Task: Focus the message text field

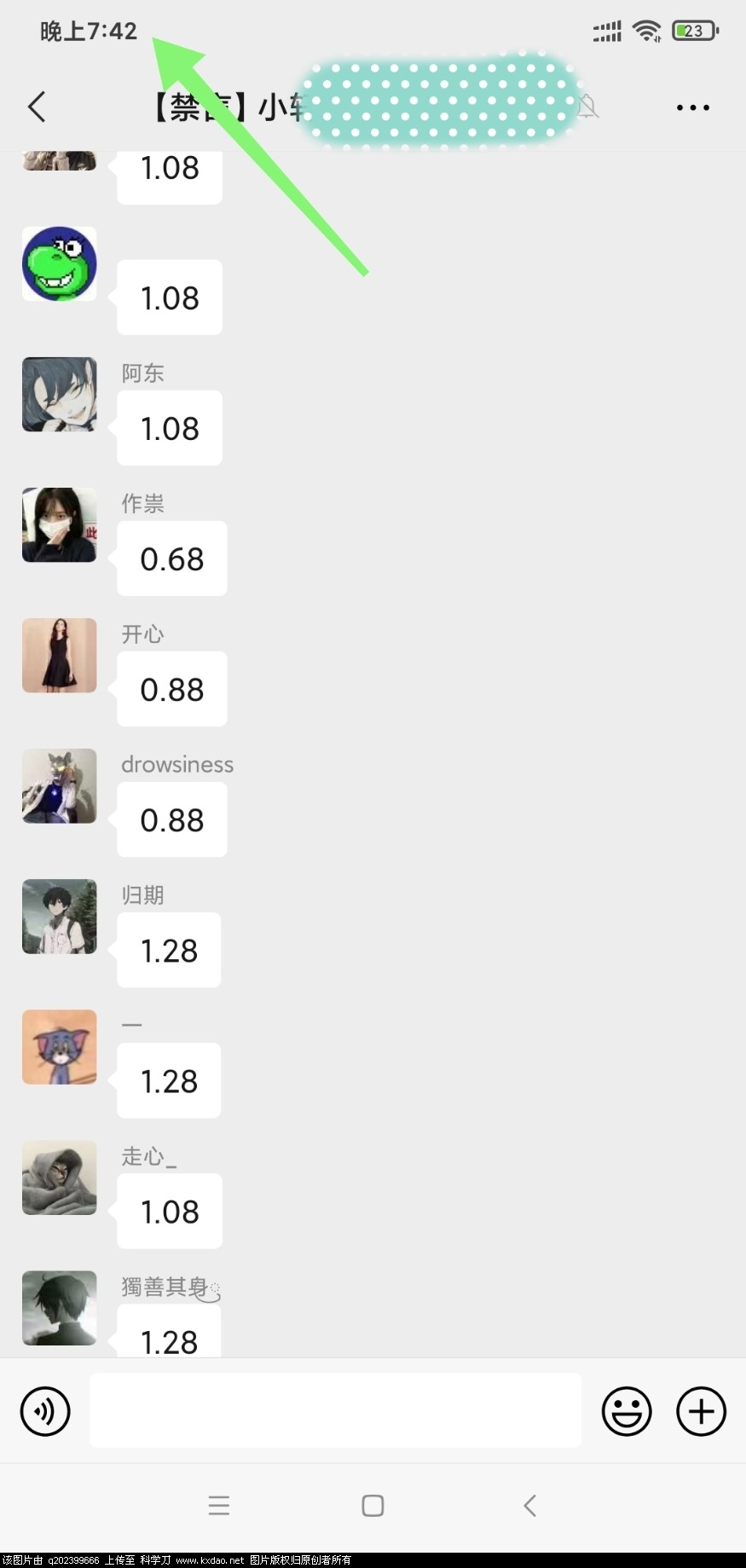Action: coord(335,1410)
